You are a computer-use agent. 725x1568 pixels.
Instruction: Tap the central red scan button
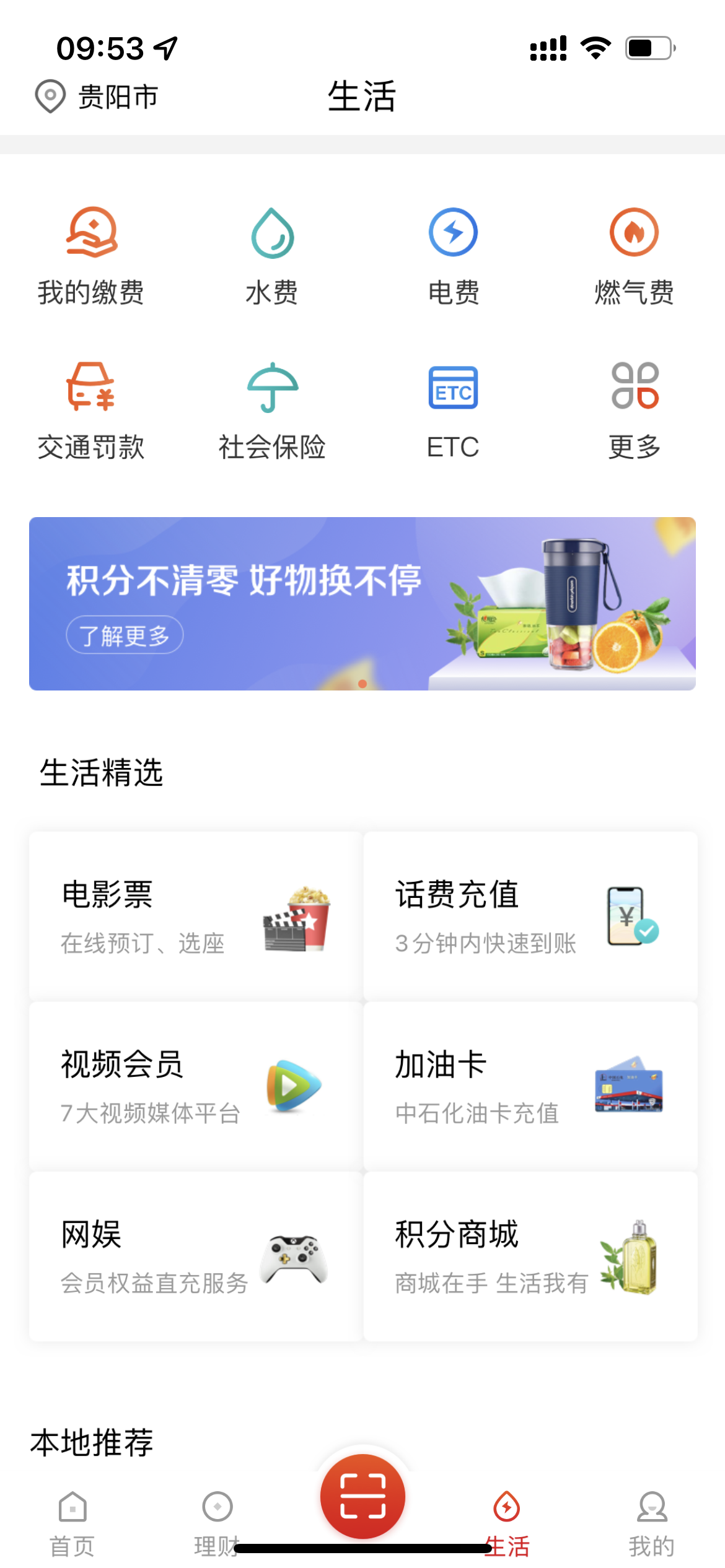click(362, 1497)
